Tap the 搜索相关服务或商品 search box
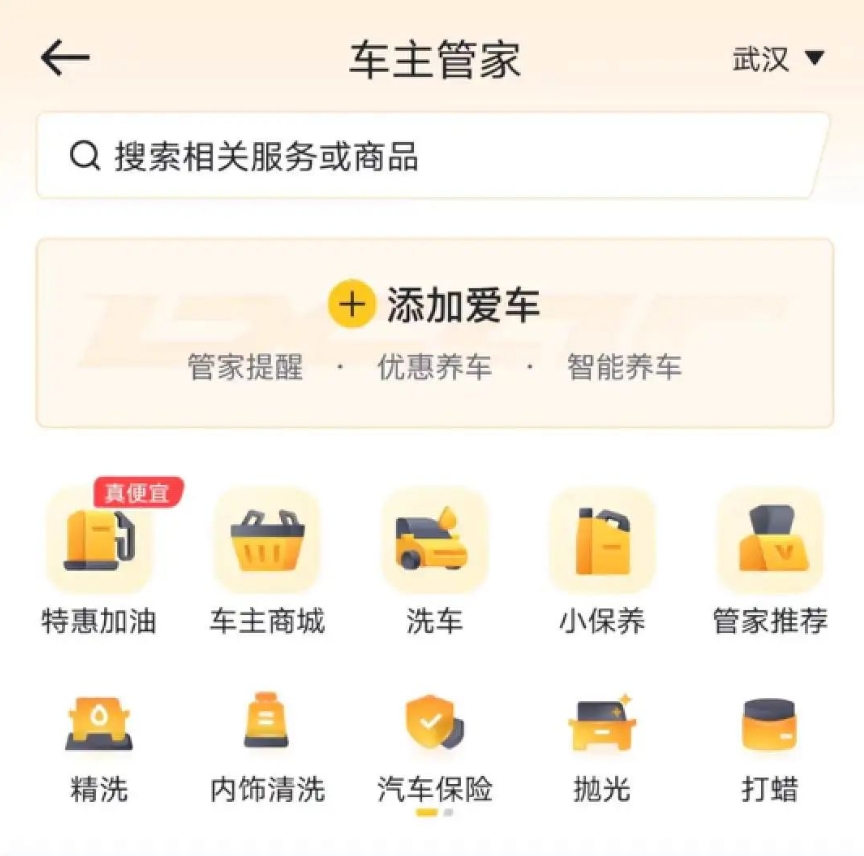Viewport: 864px width, 856px height. (x=432, y=156)
